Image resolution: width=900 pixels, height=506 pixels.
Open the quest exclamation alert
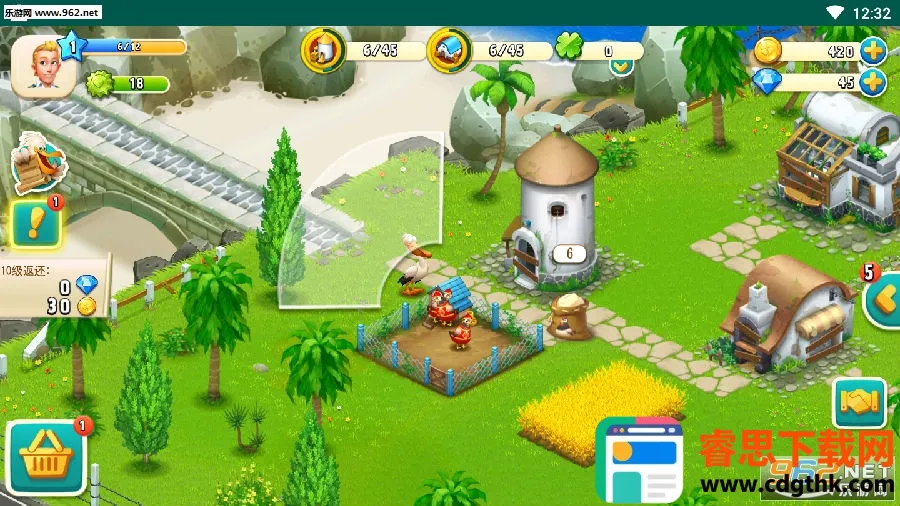(x=35, y=224)
